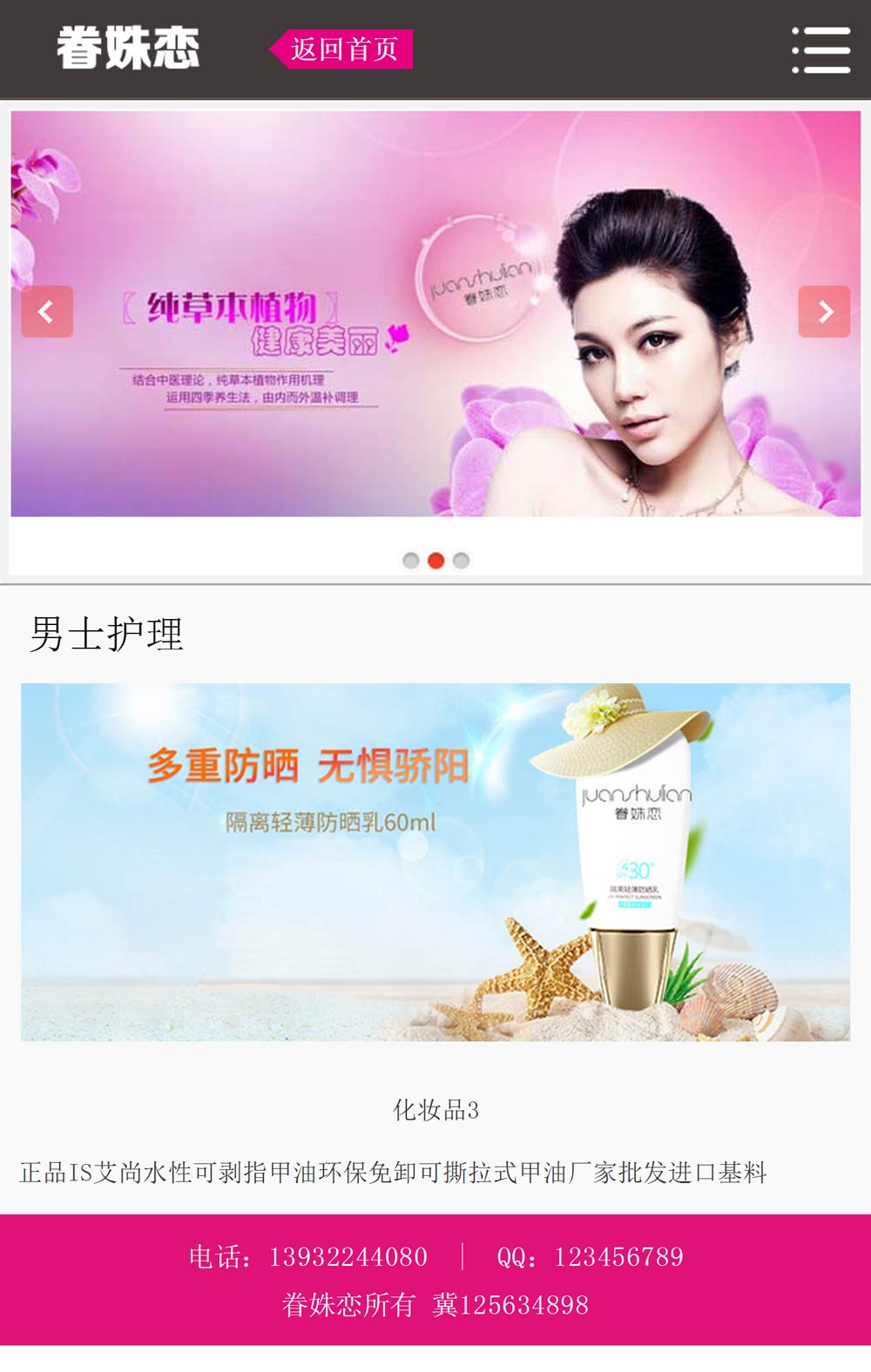Viewport: 871px width, 1372px height.
Task: Open the 化妆品3 sunscreen product image
Action: pos(435,862)
